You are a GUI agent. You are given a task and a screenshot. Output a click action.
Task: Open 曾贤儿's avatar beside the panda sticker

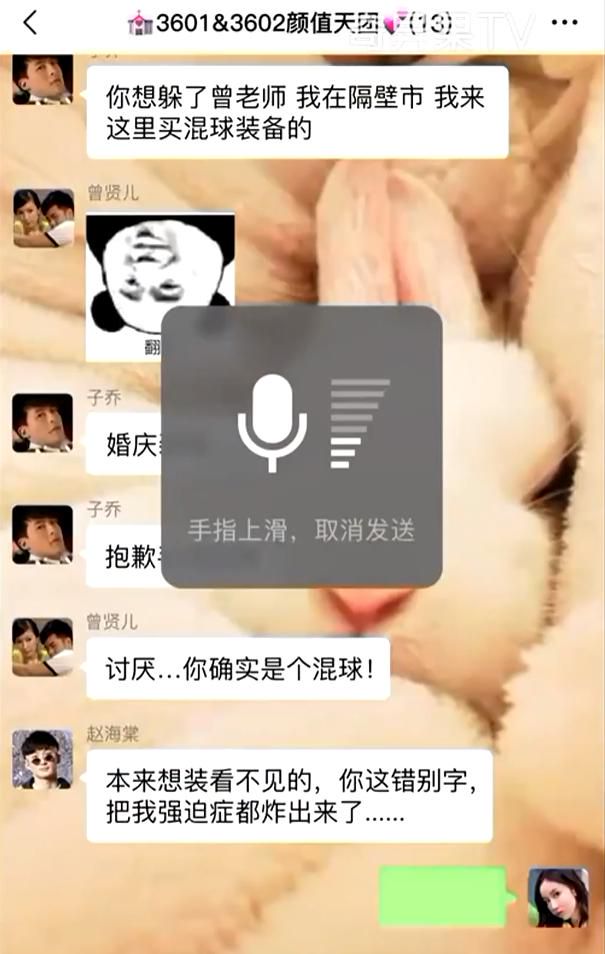pyautogui.click(x=42, y=217)
